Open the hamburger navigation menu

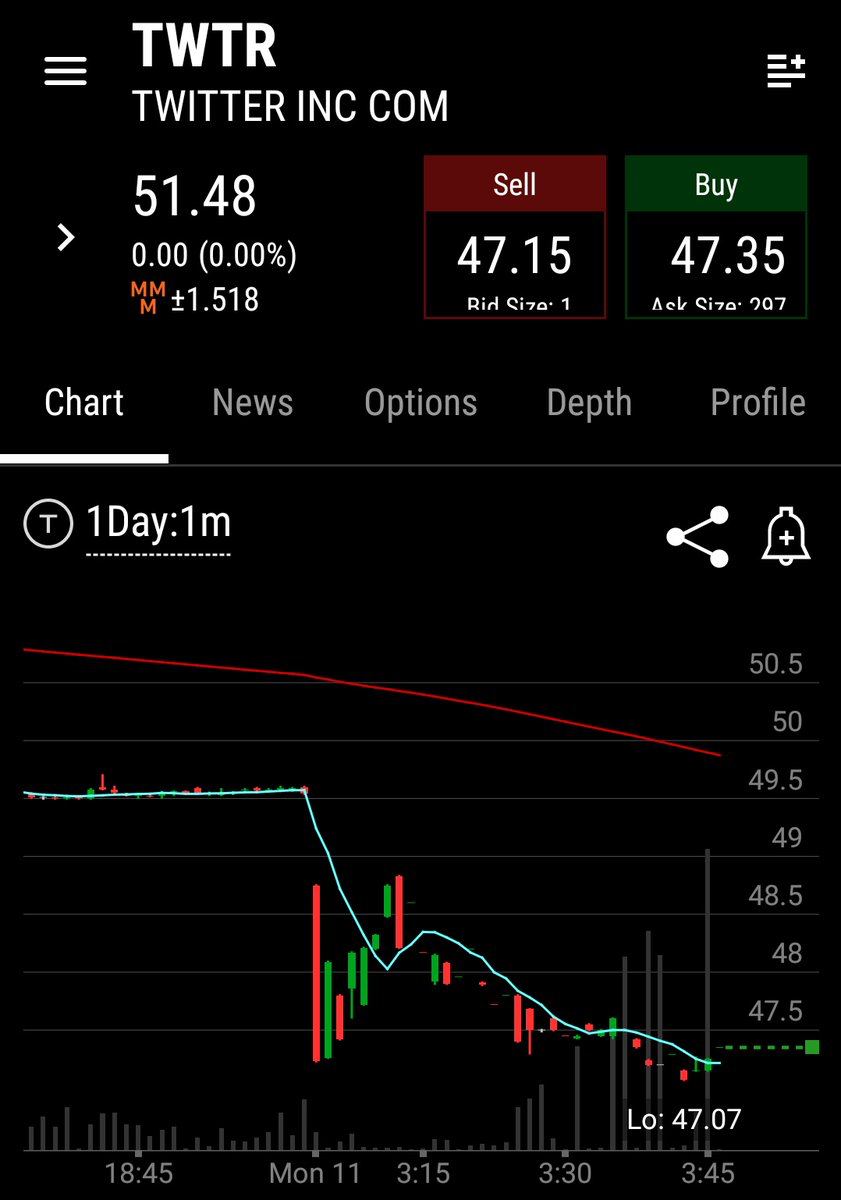[65, 69]
